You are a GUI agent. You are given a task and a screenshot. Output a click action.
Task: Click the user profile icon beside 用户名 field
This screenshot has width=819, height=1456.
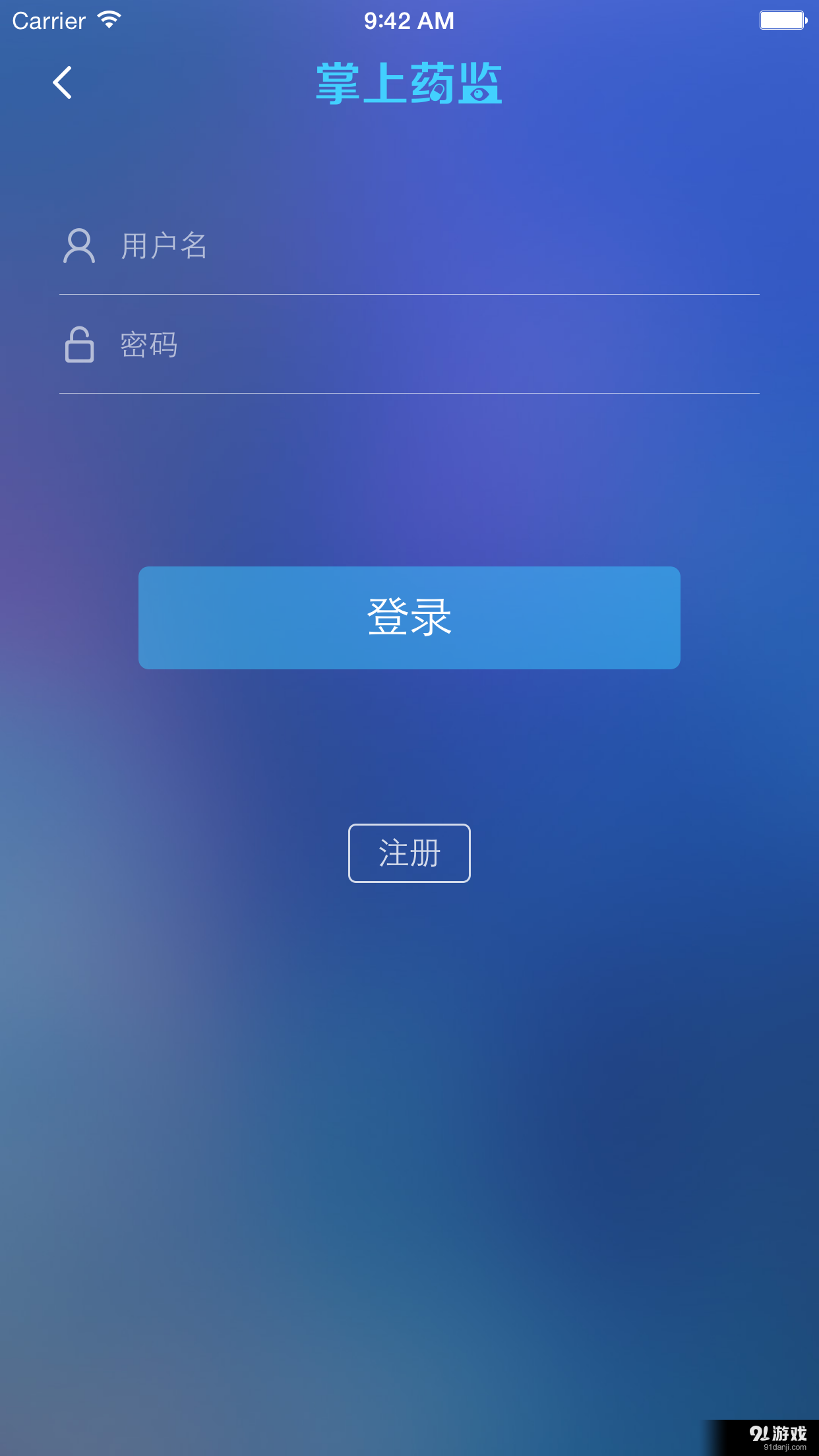(78, 246)
